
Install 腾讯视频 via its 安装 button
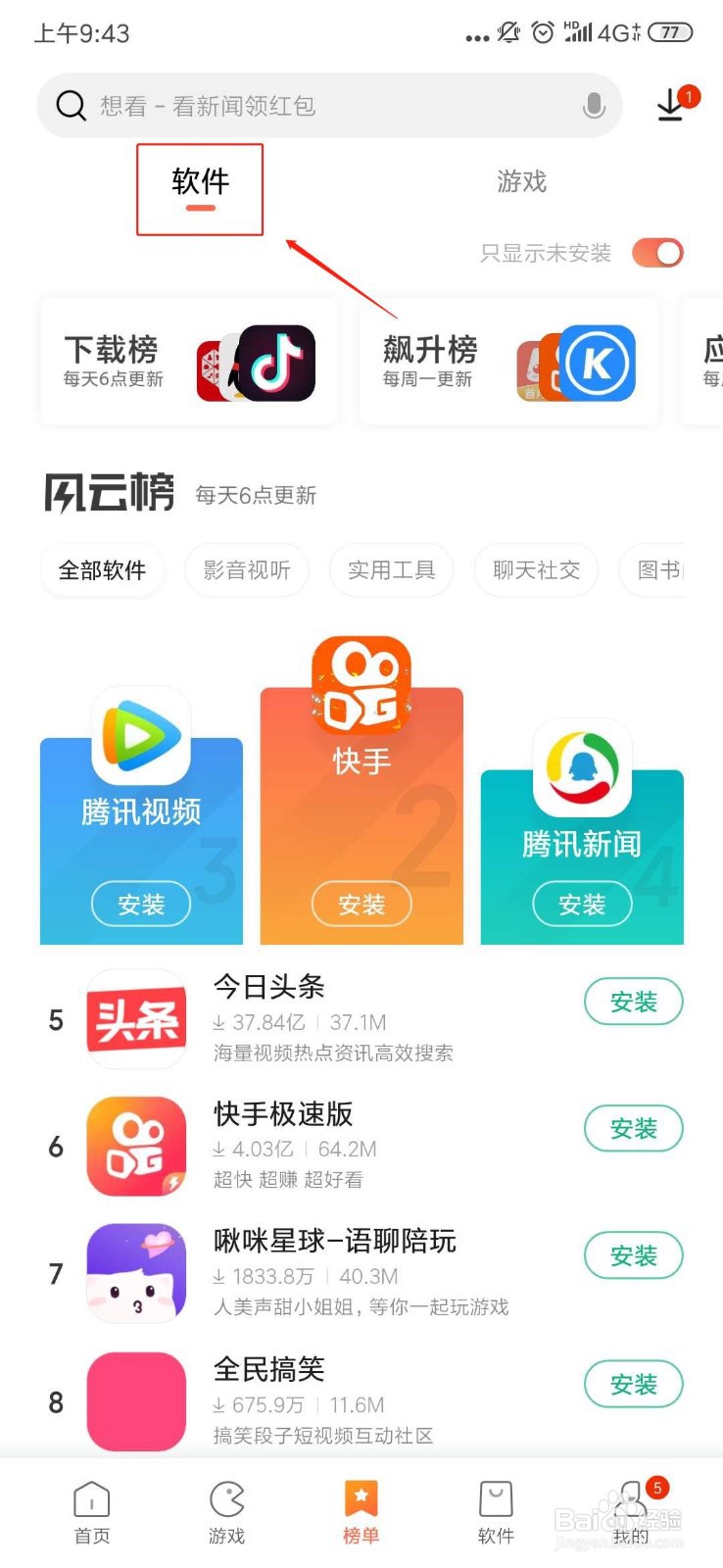point(140,905)
